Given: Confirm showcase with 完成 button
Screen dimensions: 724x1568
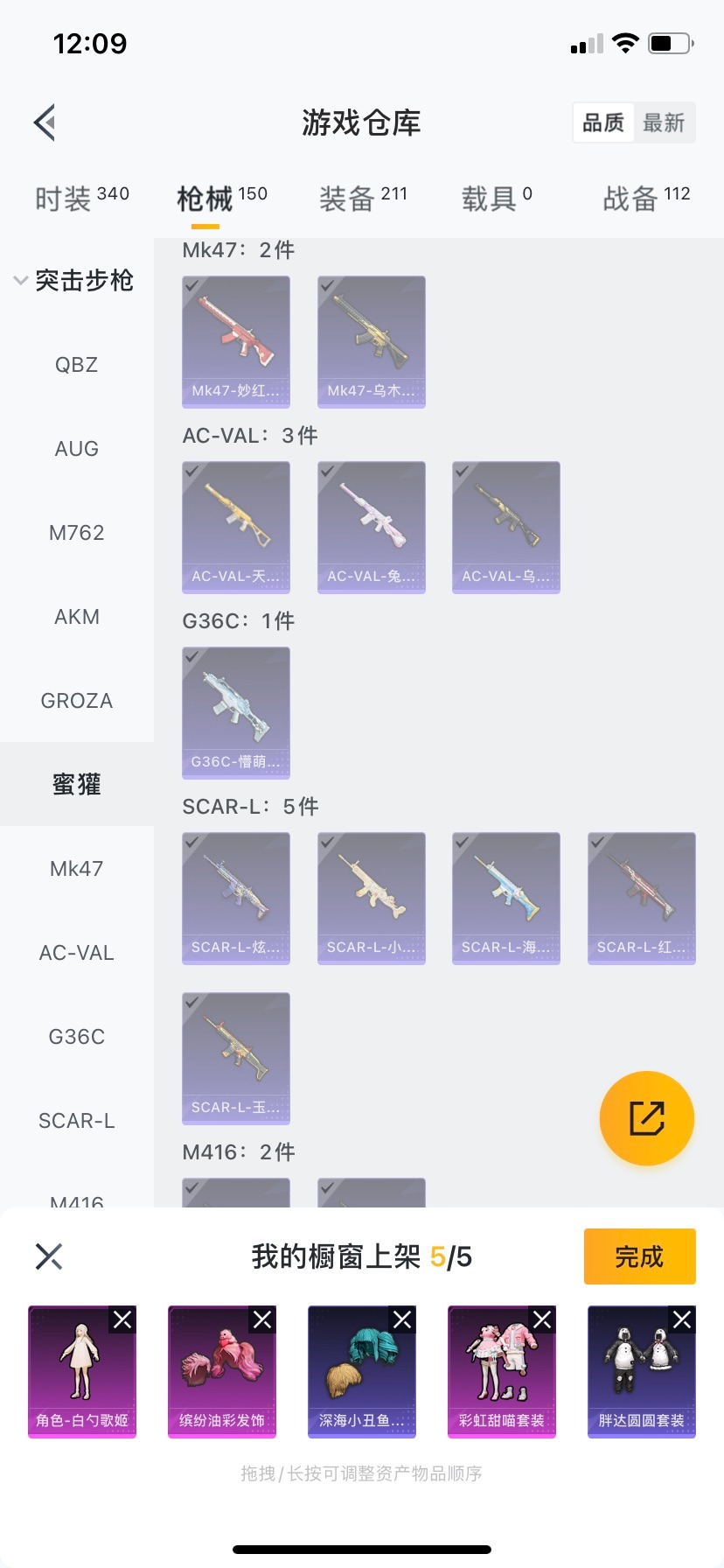Looking at the screenshot, I should 639,1256.
